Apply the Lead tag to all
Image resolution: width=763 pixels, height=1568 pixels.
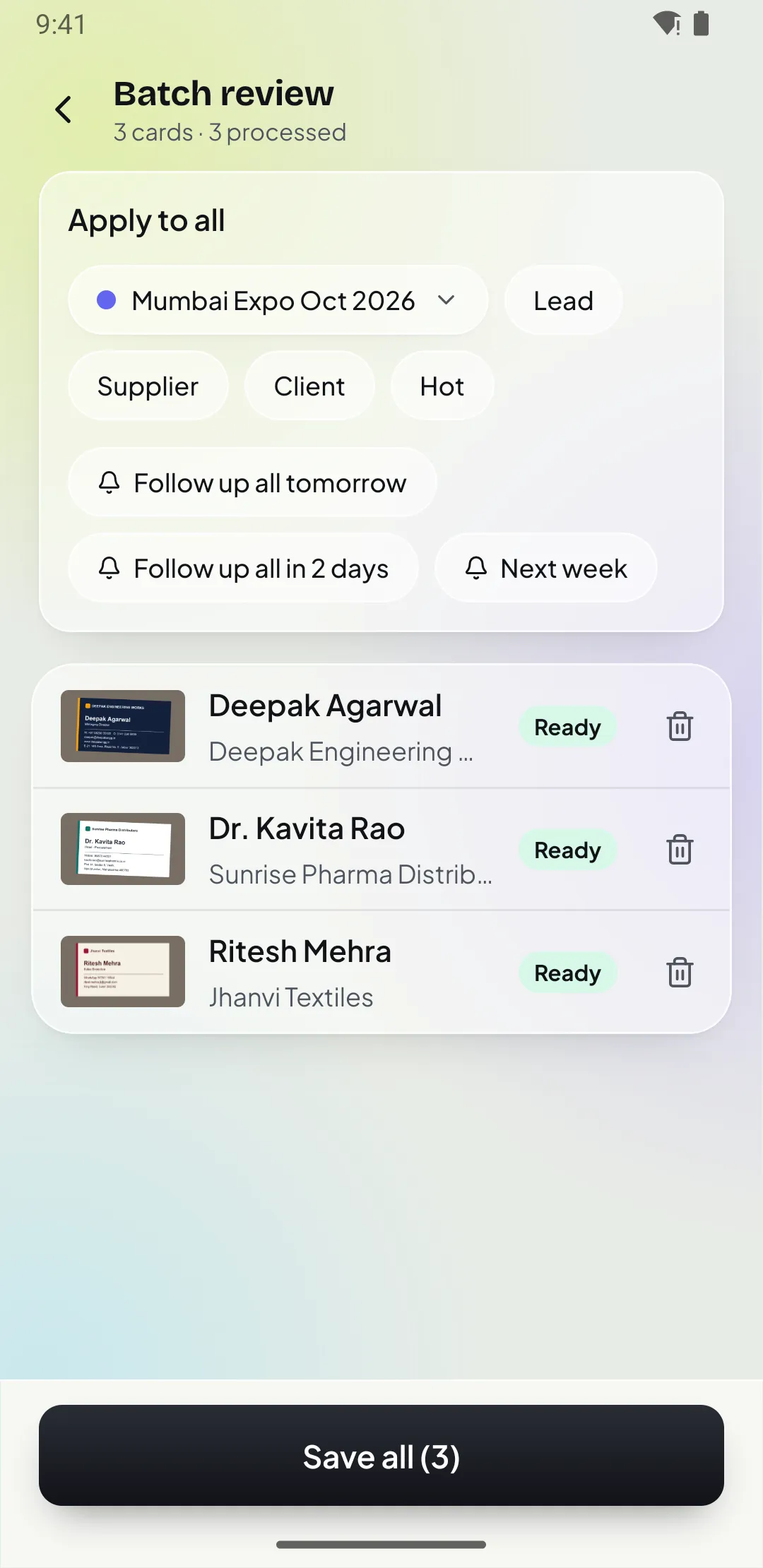click(x=563, y=300)
